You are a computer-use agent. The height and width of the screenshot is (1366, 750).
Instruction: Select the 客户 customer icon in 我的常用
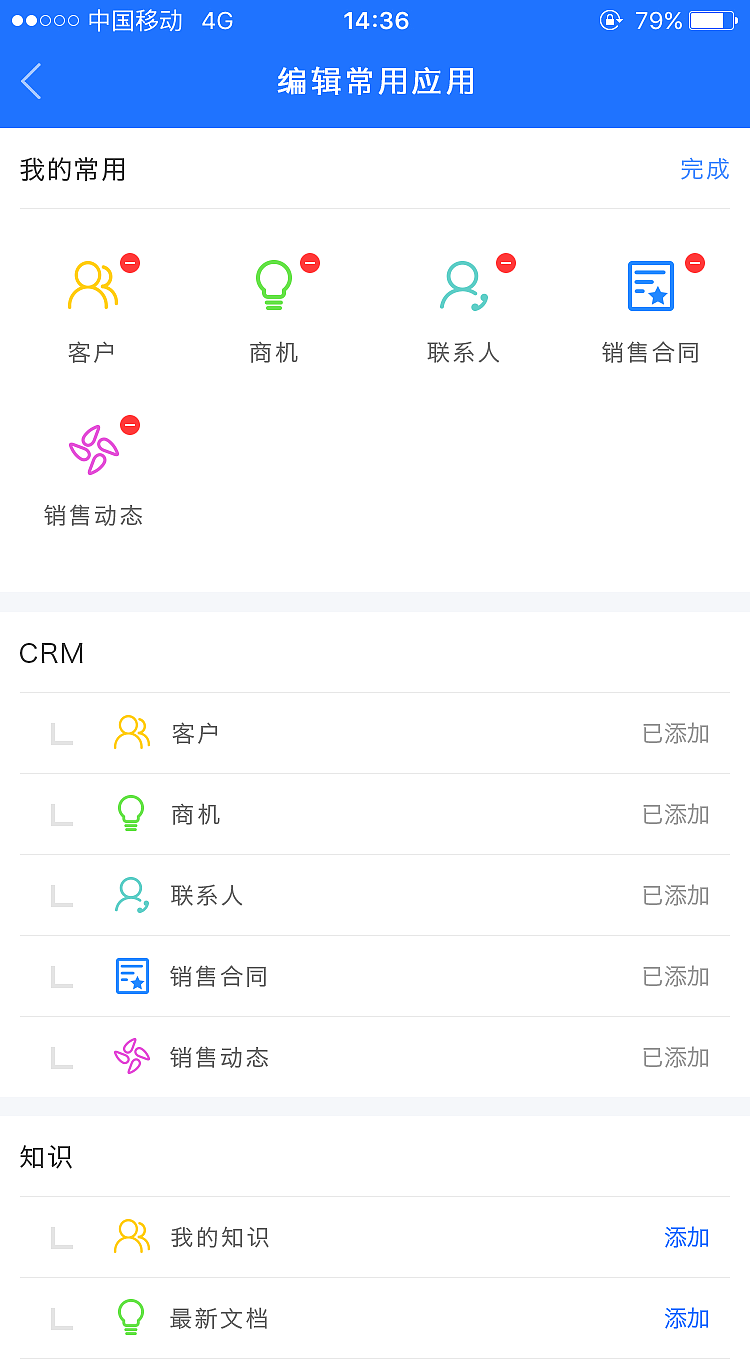click(x=93, y=285)
